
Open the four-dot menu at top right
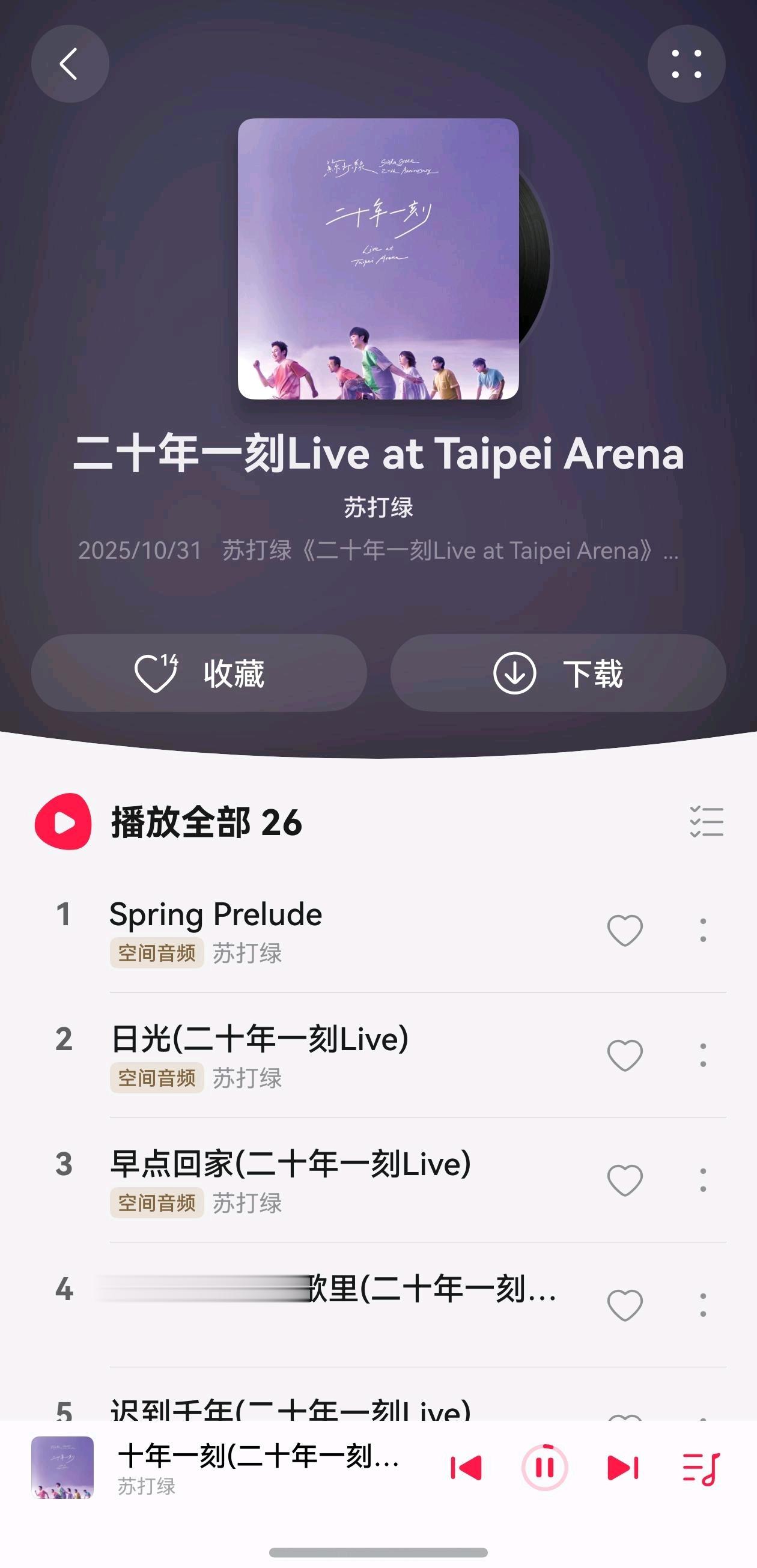click(x=686, y=64)
